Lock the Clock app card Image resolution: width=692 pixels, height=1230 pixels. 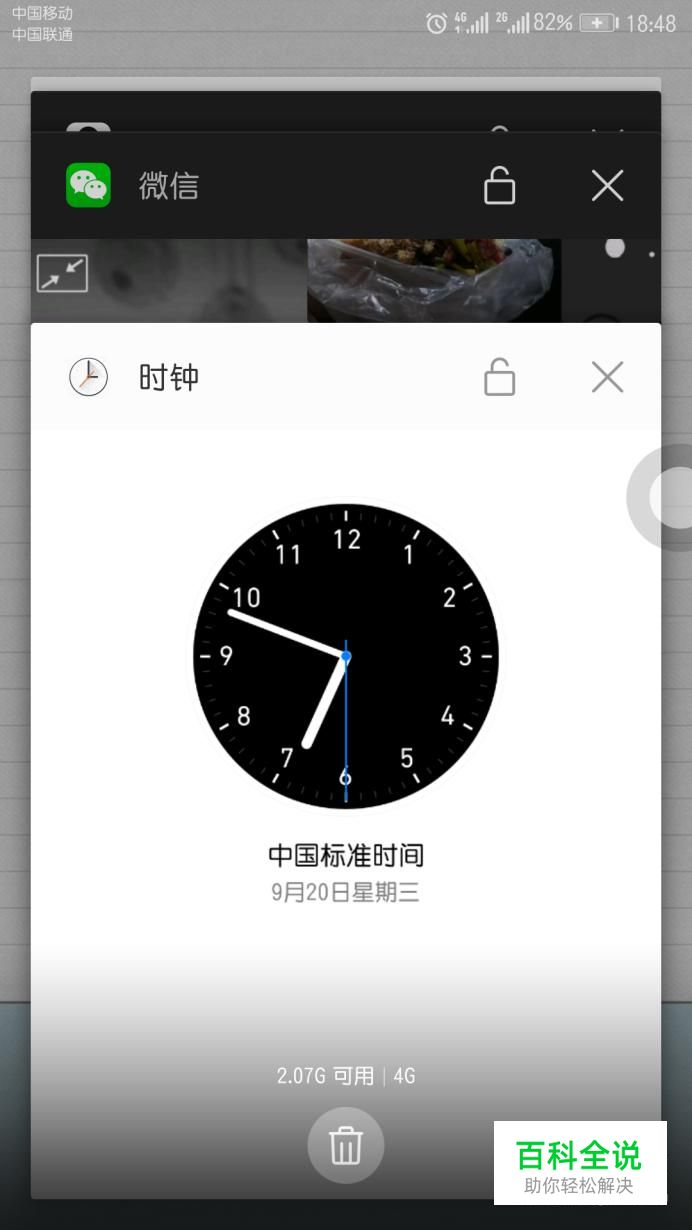point(499,378)
